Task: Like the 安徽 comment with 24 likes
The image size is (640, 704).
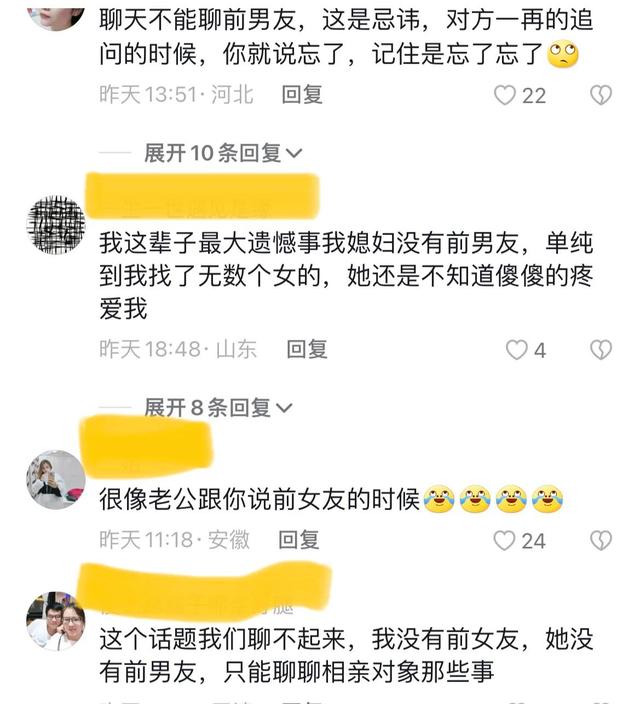Action: point(506,541)
